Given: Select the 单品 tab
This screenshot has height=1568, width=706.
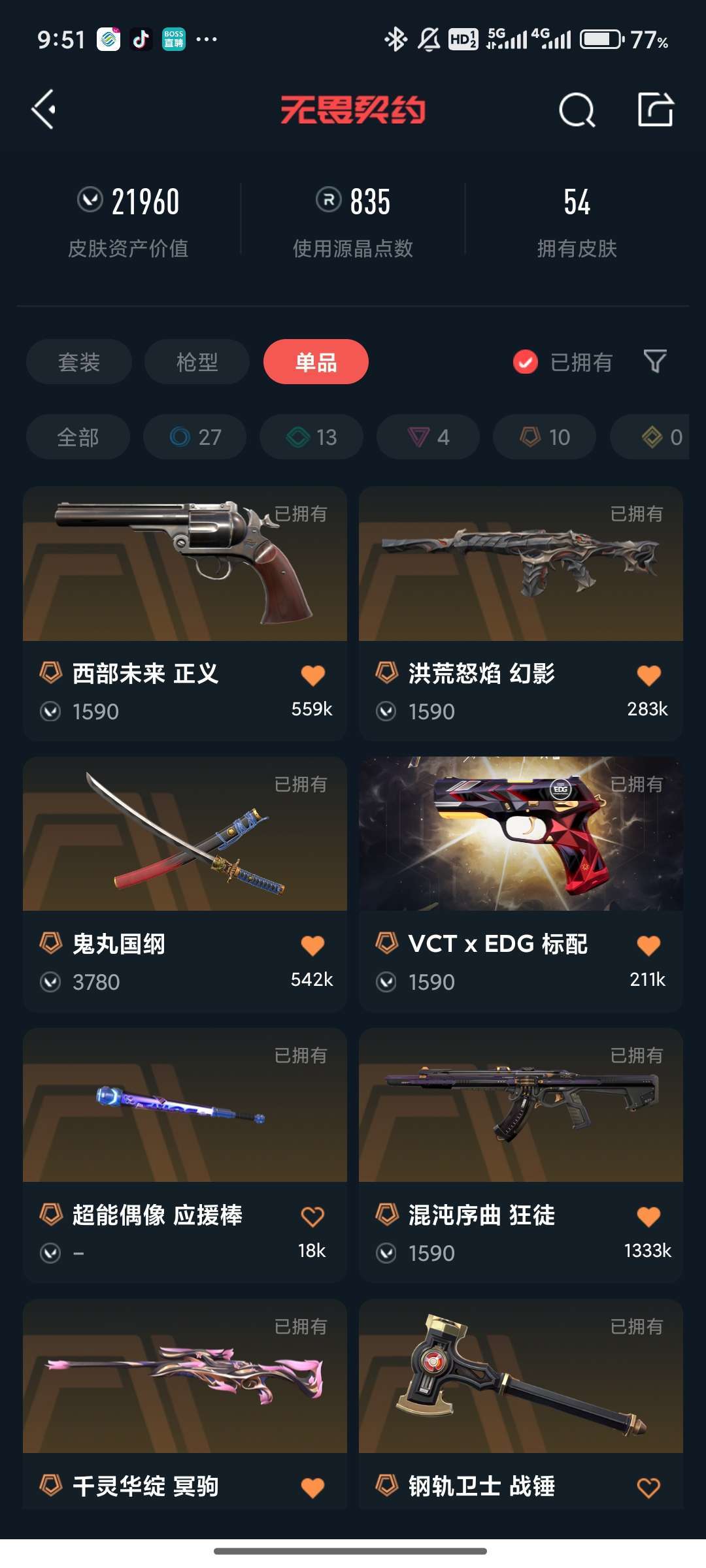Looking at the screenshot, I should click(x=316, y=361).
